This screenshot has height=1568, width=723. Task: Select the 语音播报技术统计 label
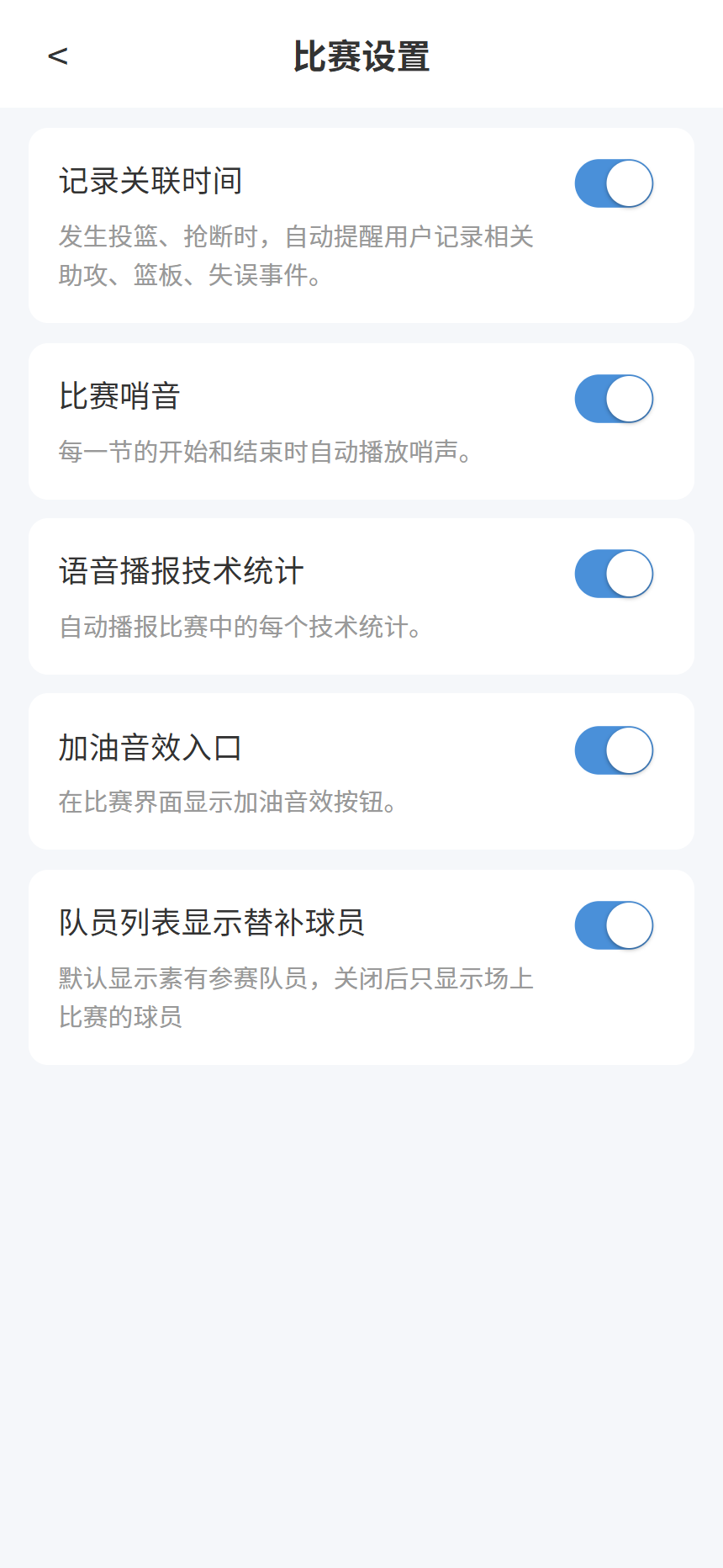pos(181,571)
